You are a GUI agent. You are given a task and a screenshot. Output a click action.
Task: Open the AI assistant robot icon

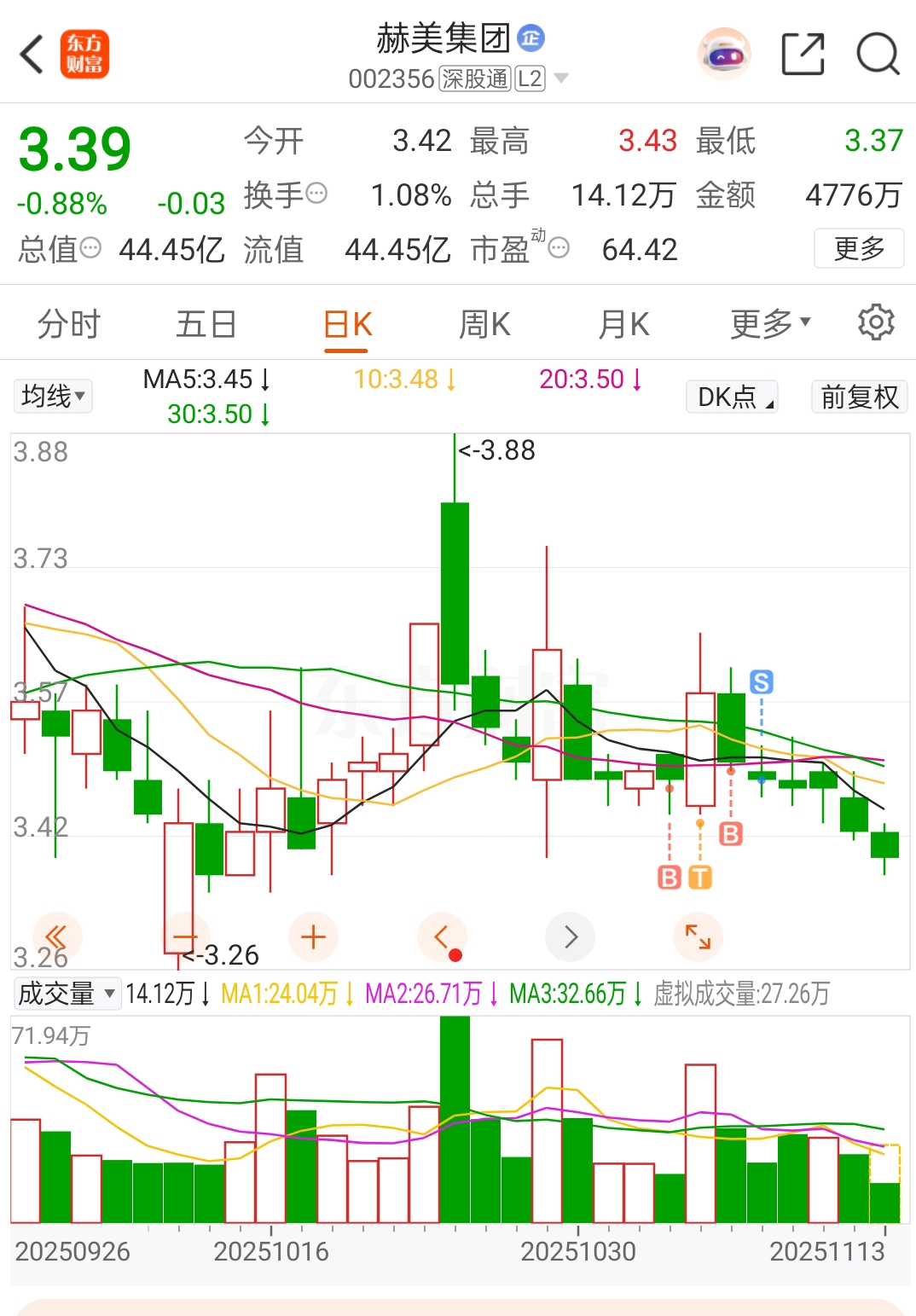[724, 55]
